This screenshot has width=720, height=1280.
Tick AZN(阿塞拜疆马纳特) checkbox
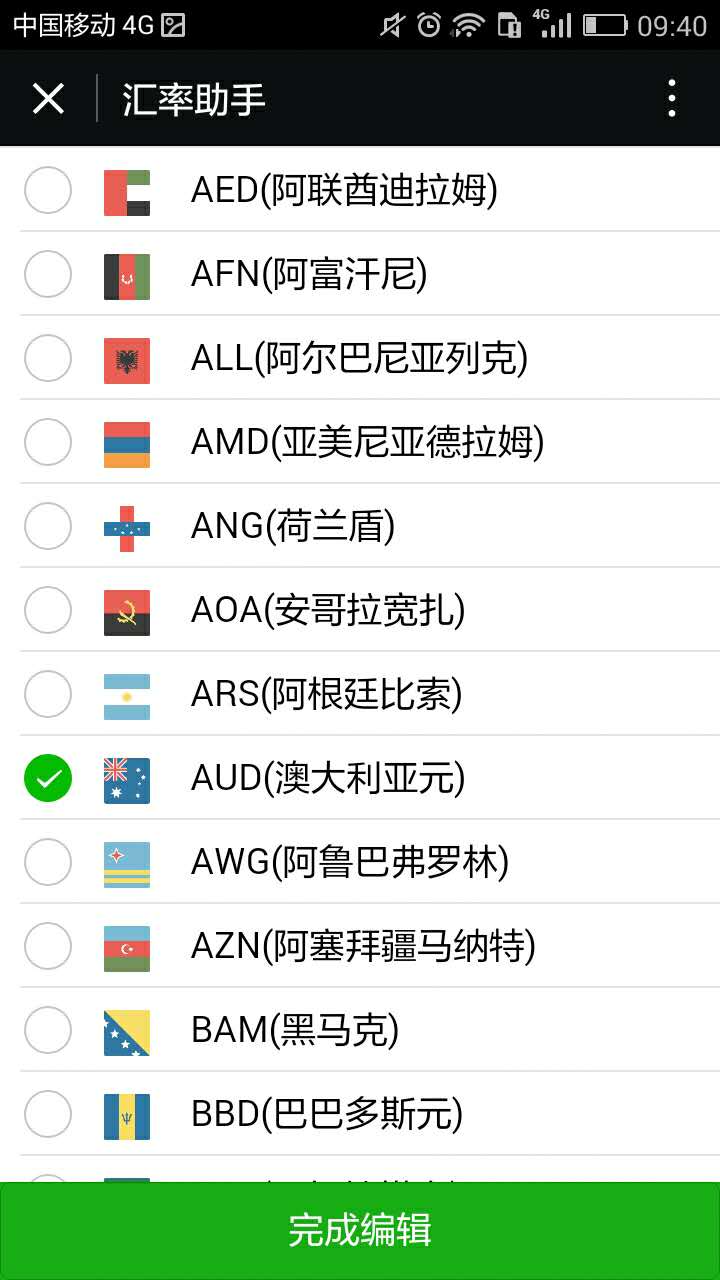tap(48, 946)
